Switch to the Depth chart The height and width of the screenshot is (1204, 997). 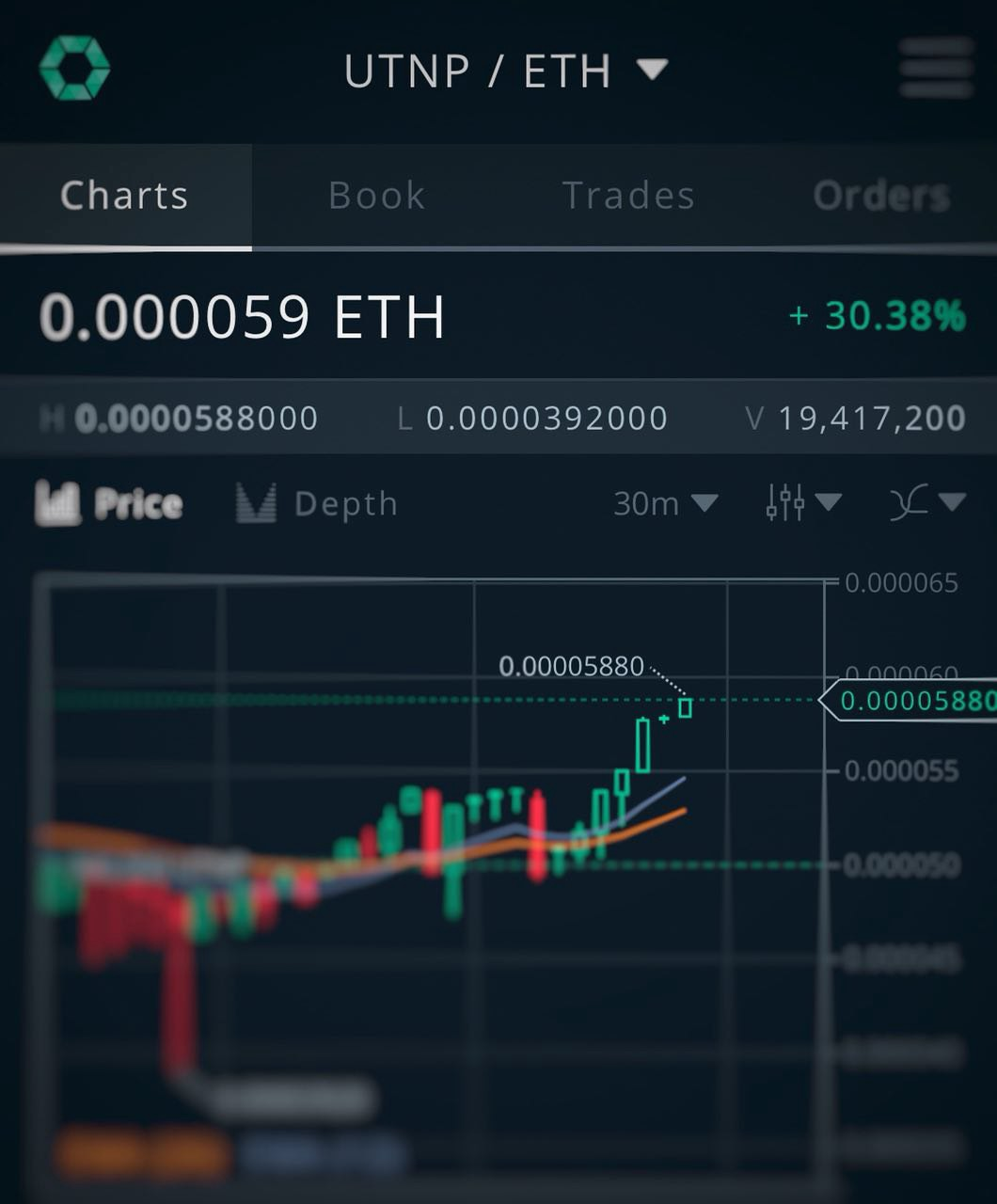pos(317,503)
